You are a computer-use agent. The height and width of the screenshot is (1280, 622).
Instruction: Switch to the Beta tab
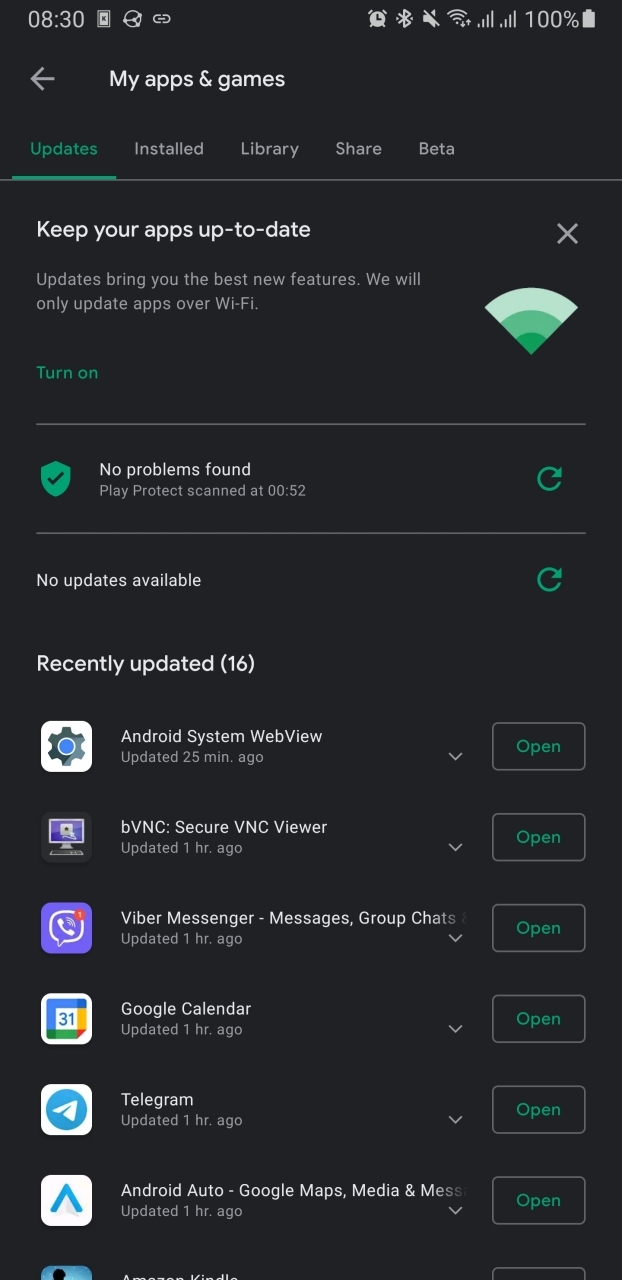coord(436,149)
